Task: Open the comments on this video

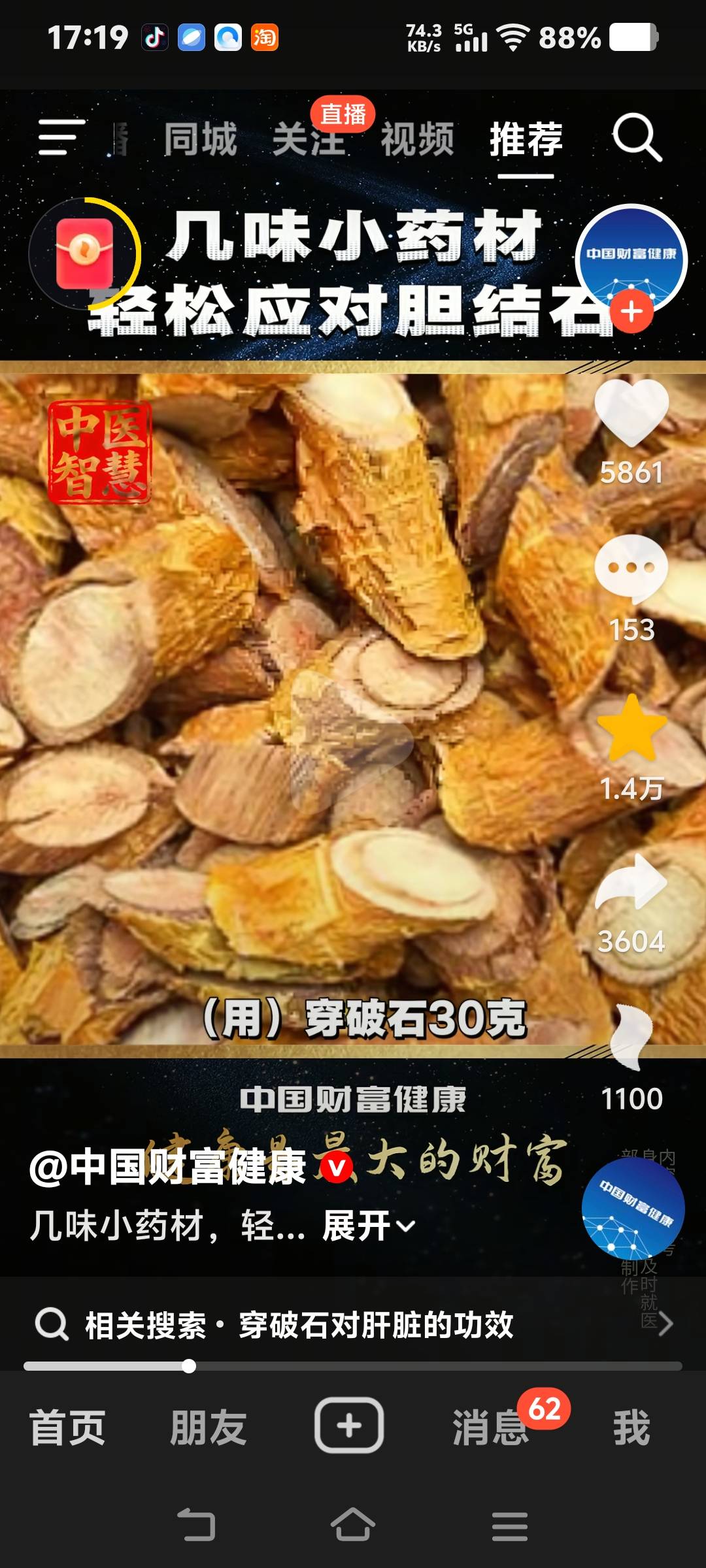Action: click(x=631, y=568)
